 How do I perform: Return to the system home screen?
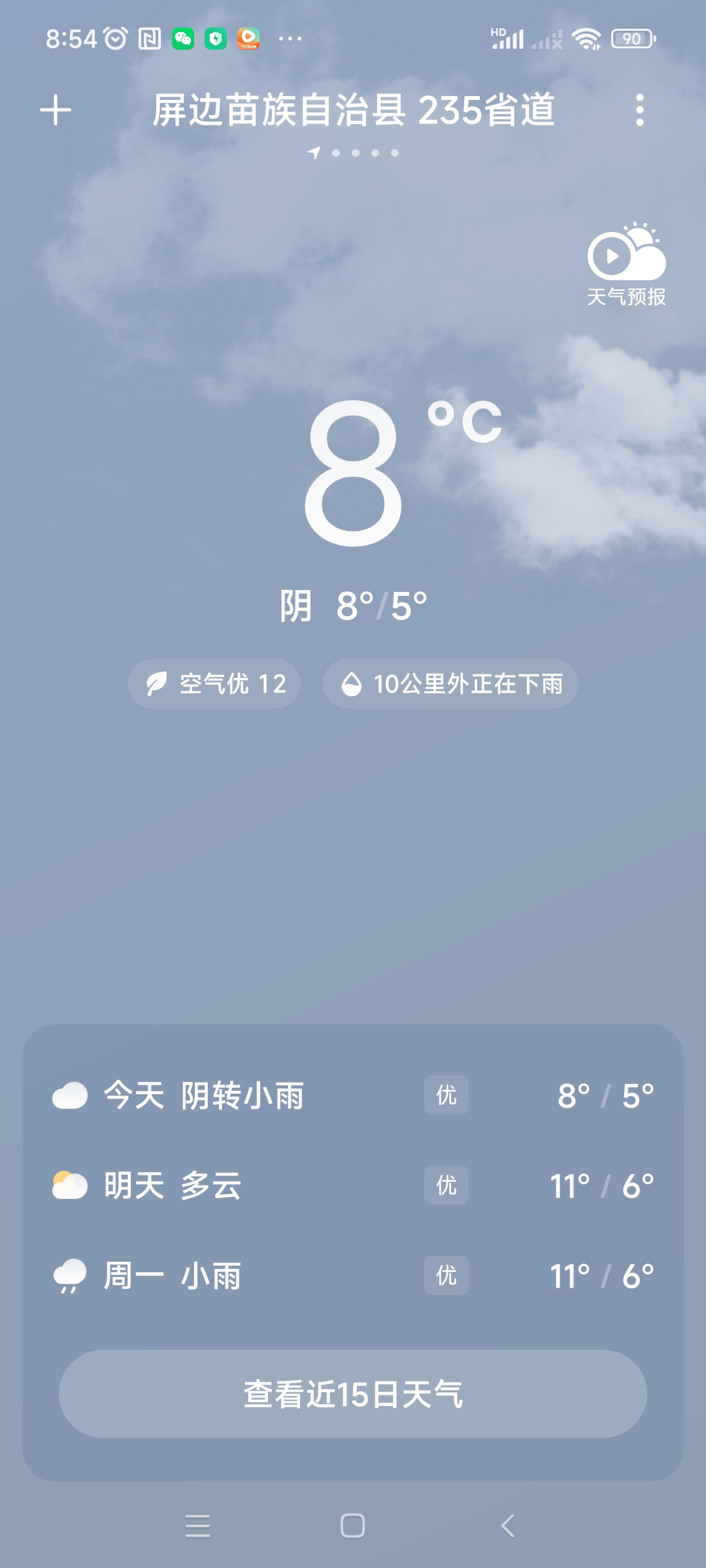tap(353, 1526)
